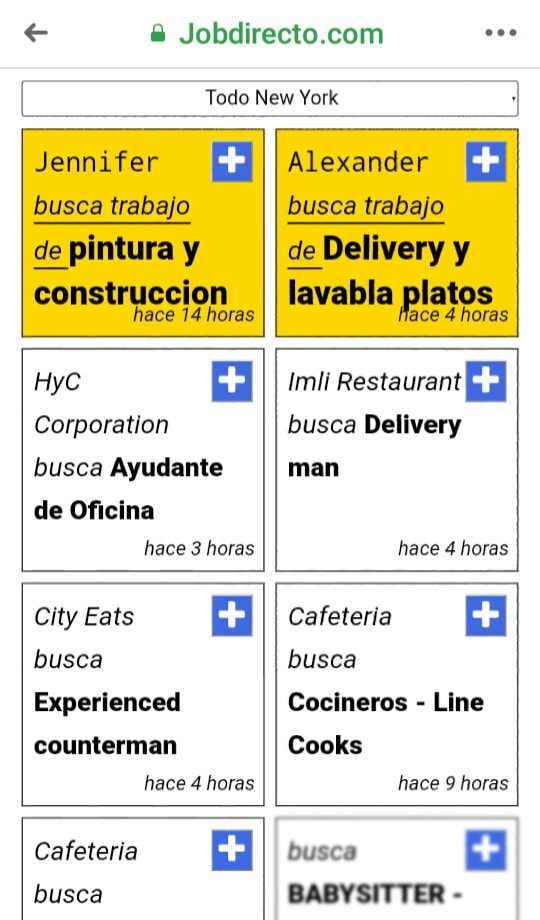The height and width of the screenshot is (920, 540).
Task: Open City Eats Experienced counterman job
Action: click(143, 694)
